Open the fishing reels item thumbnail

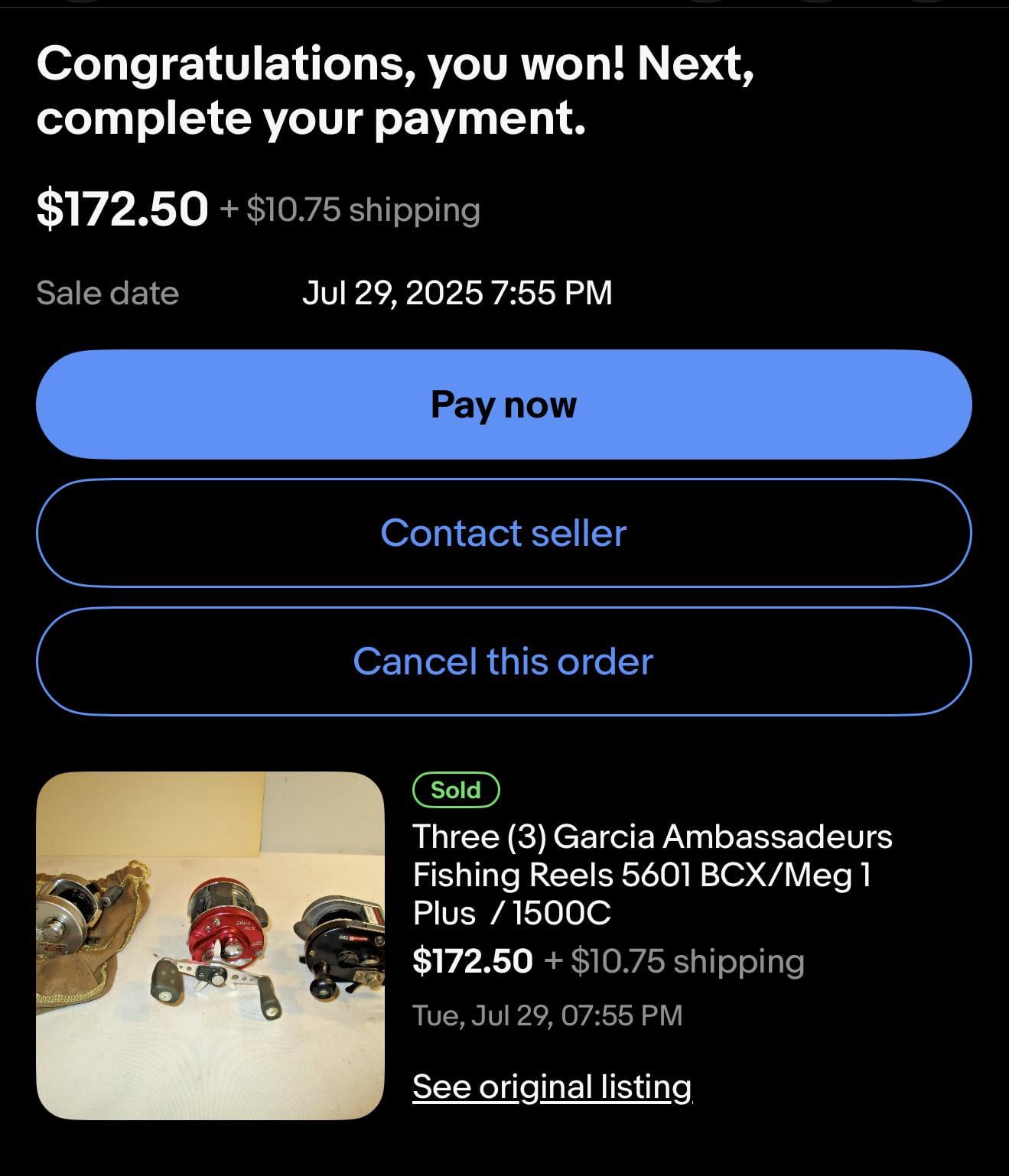coord(210,946)
